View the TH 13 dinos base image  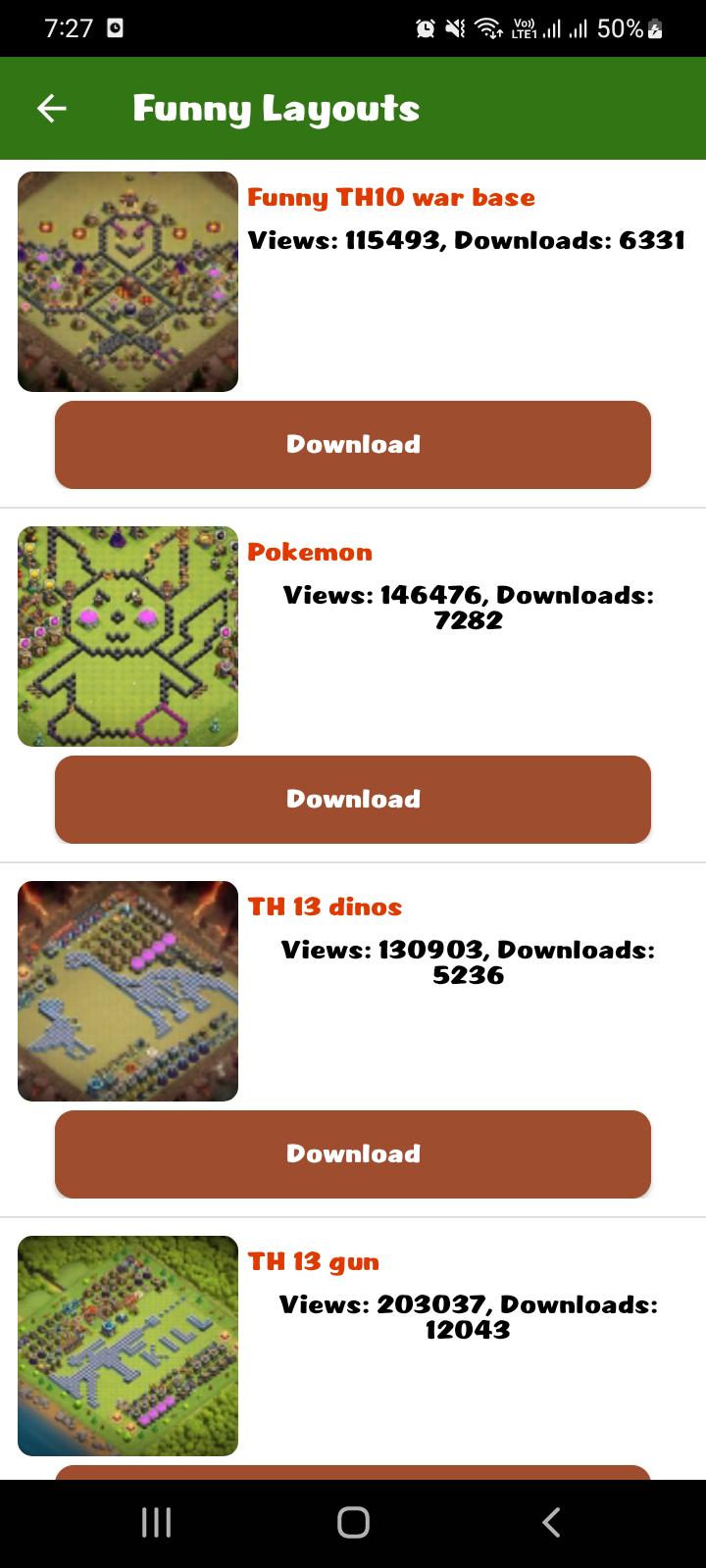[x=127, y=991]
